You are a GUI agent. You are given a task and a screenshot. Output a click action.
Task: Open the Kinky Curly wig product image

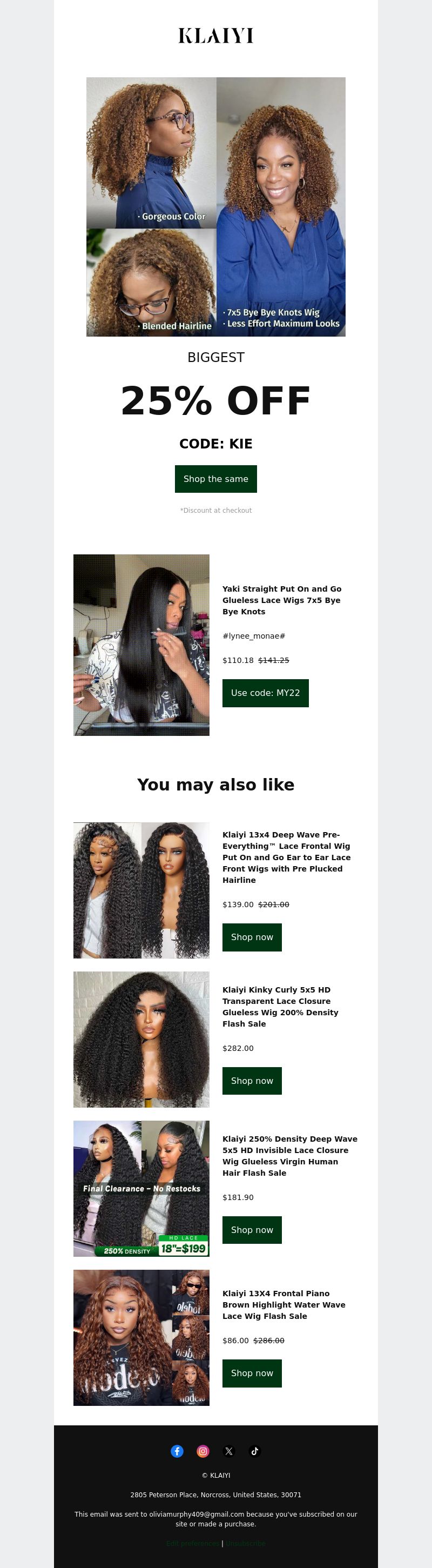(141, 1039)
